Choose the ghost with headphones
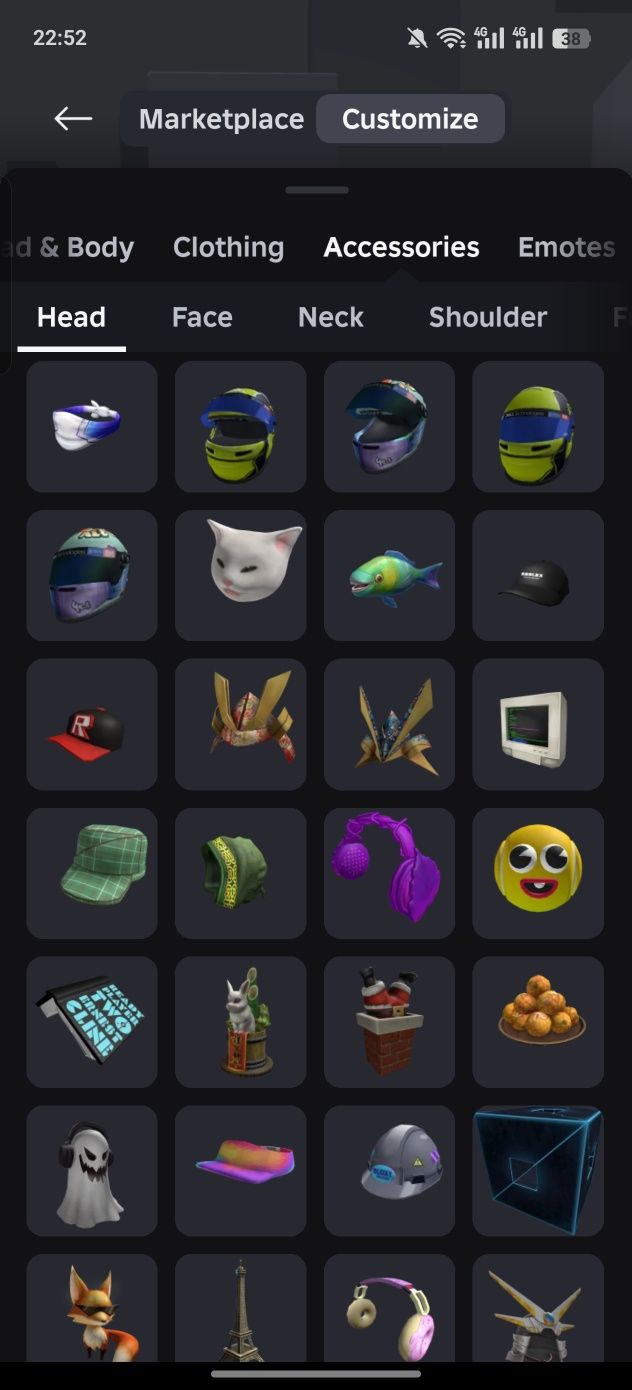The width and height of the screenshot is (632, 1390). 92,1170
